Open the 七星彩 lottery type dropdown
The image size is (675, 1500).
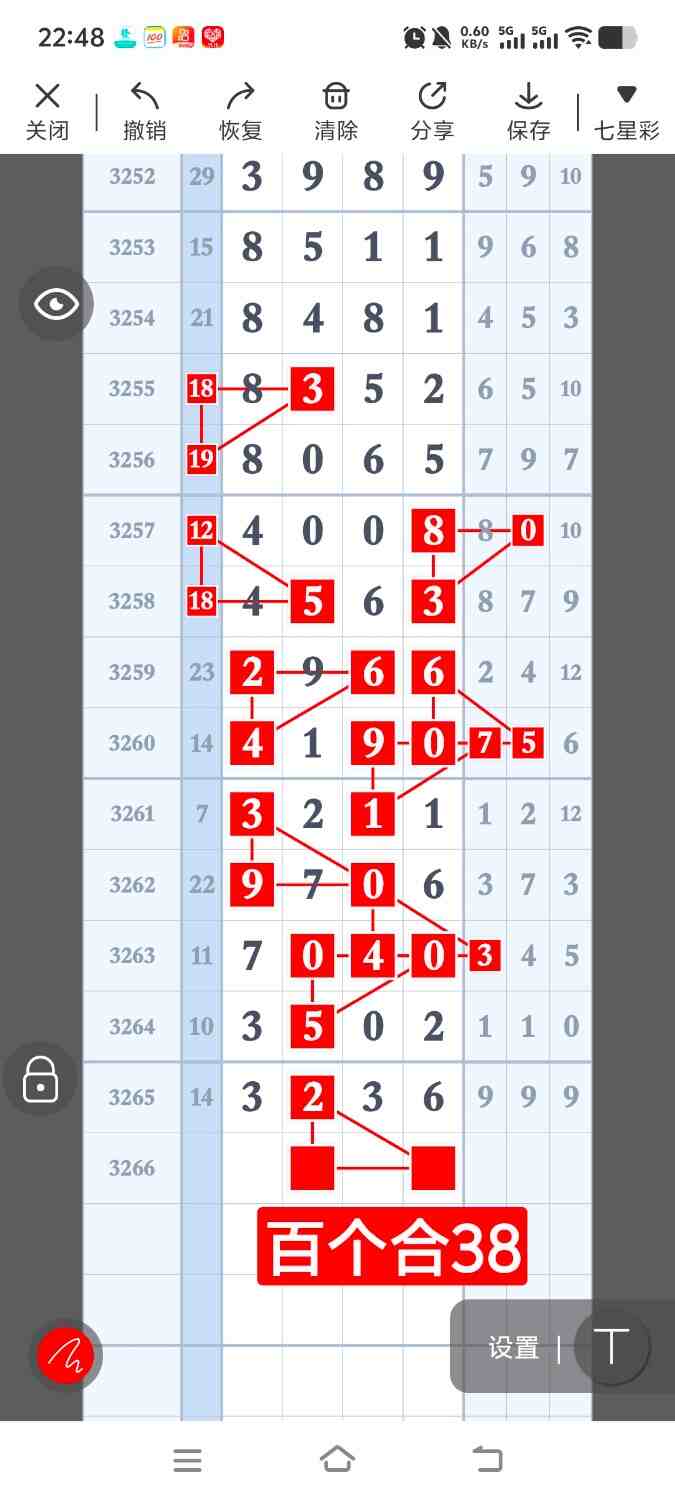[626, 111]
